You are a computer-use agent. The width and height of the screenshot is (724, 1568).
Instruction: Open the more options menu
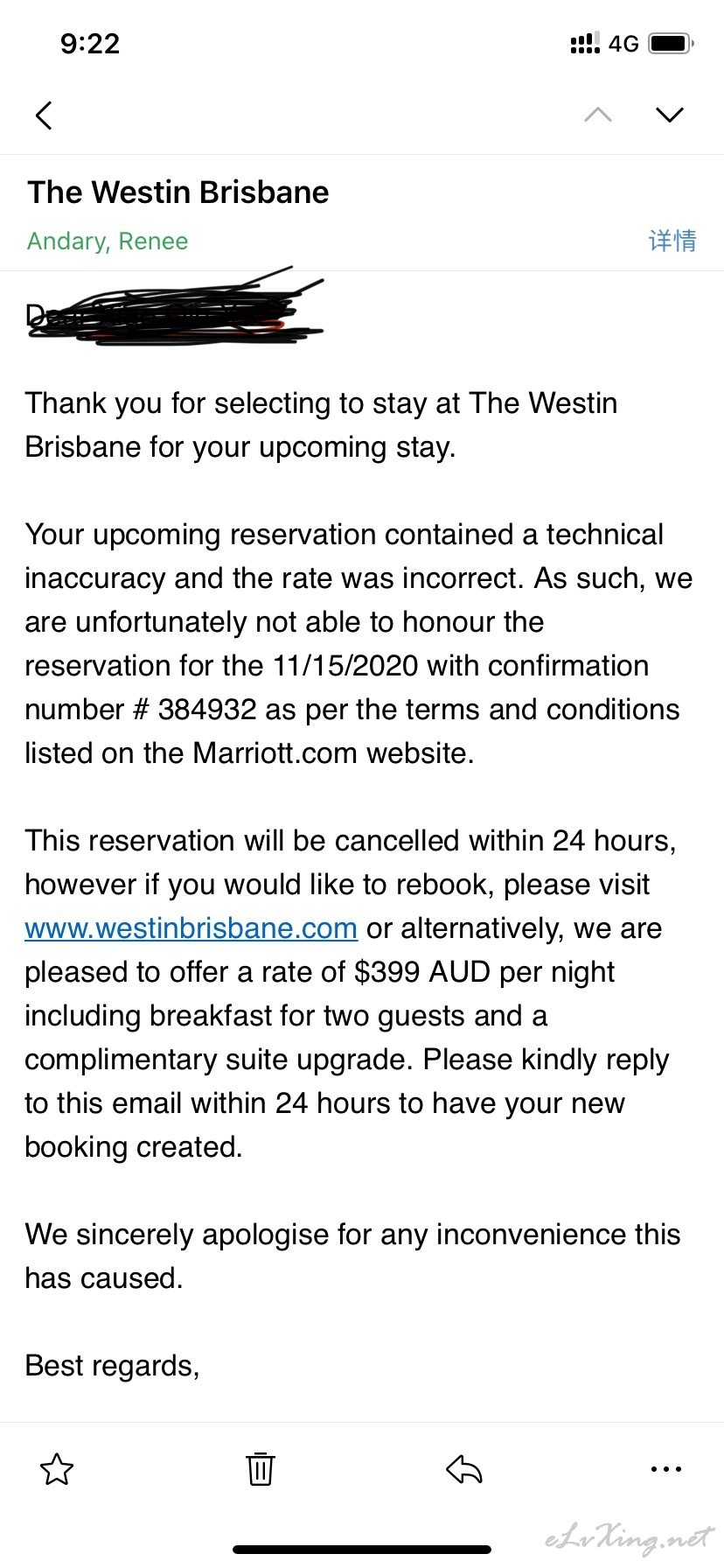666,1469
